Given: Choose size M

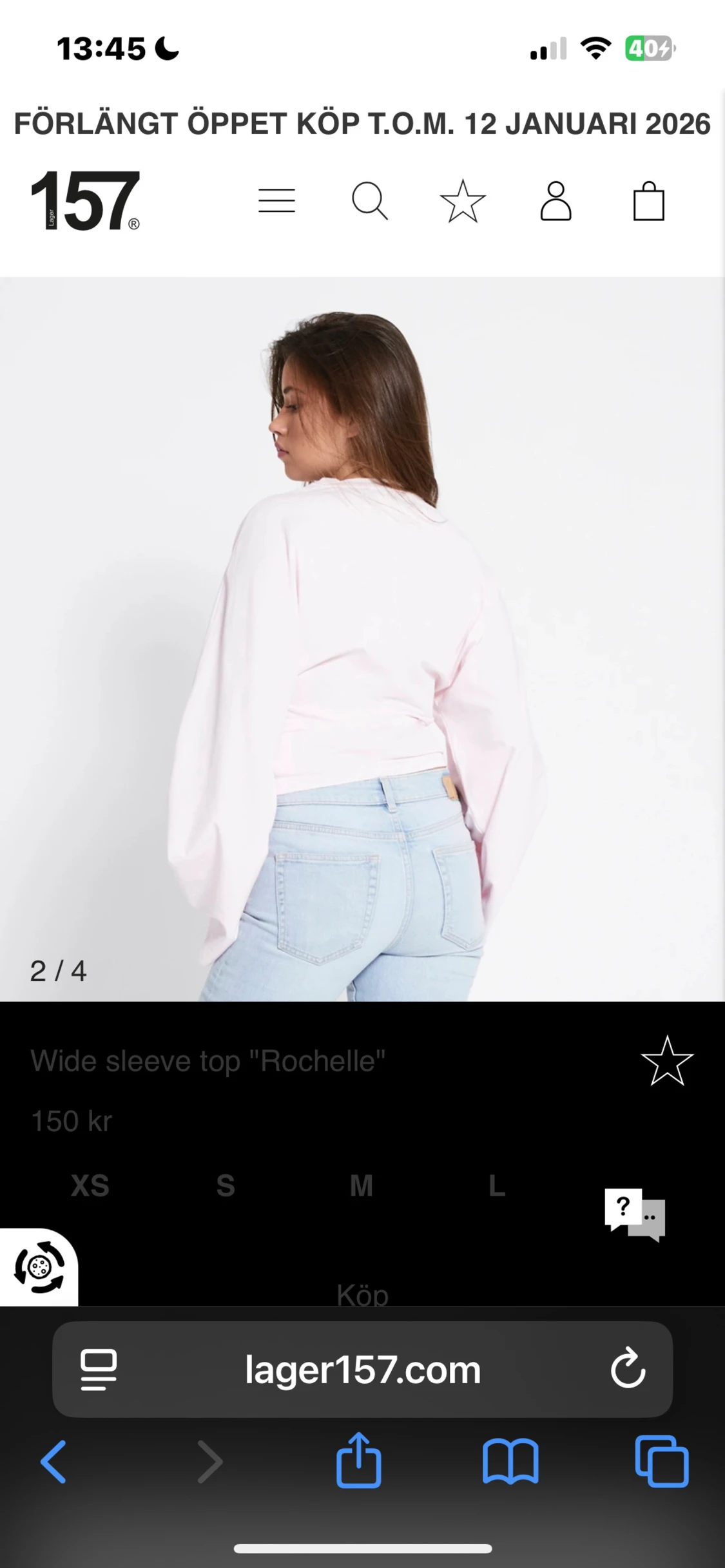Looking at the screenshot, I should pyautogui.click(x=362, y=1185).
